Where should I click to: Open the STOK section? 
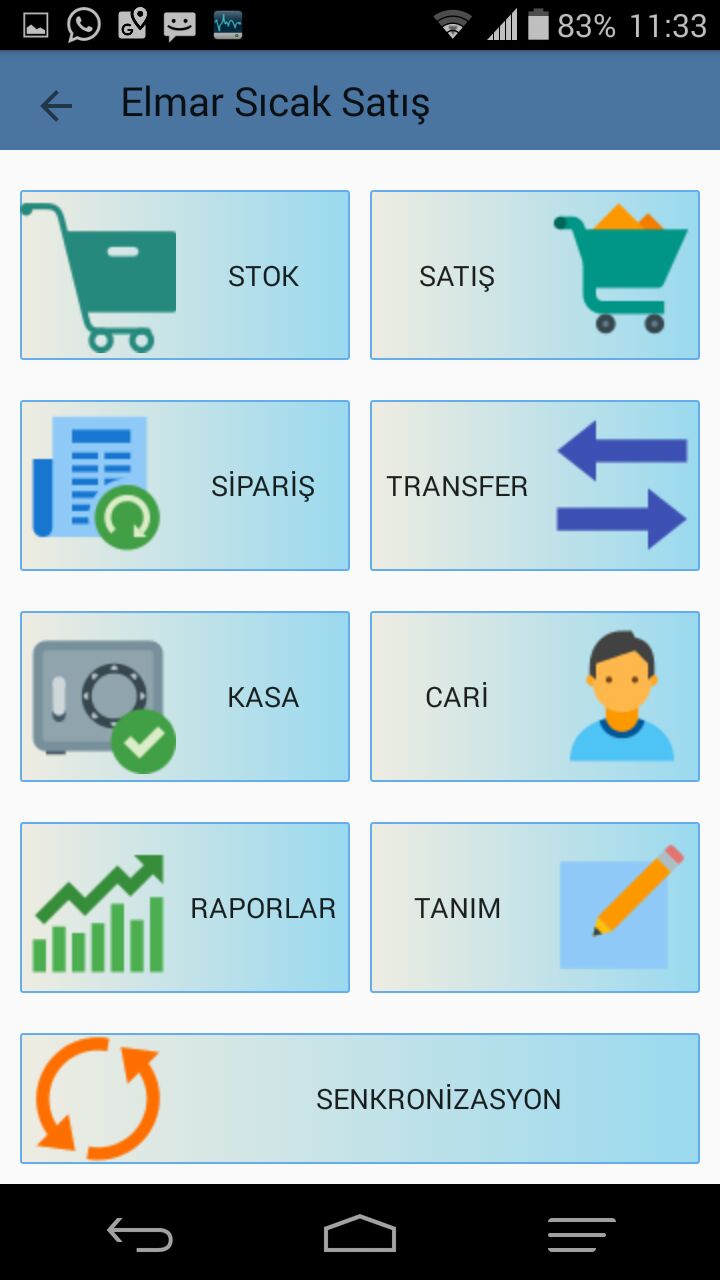[x=185, y=275]
